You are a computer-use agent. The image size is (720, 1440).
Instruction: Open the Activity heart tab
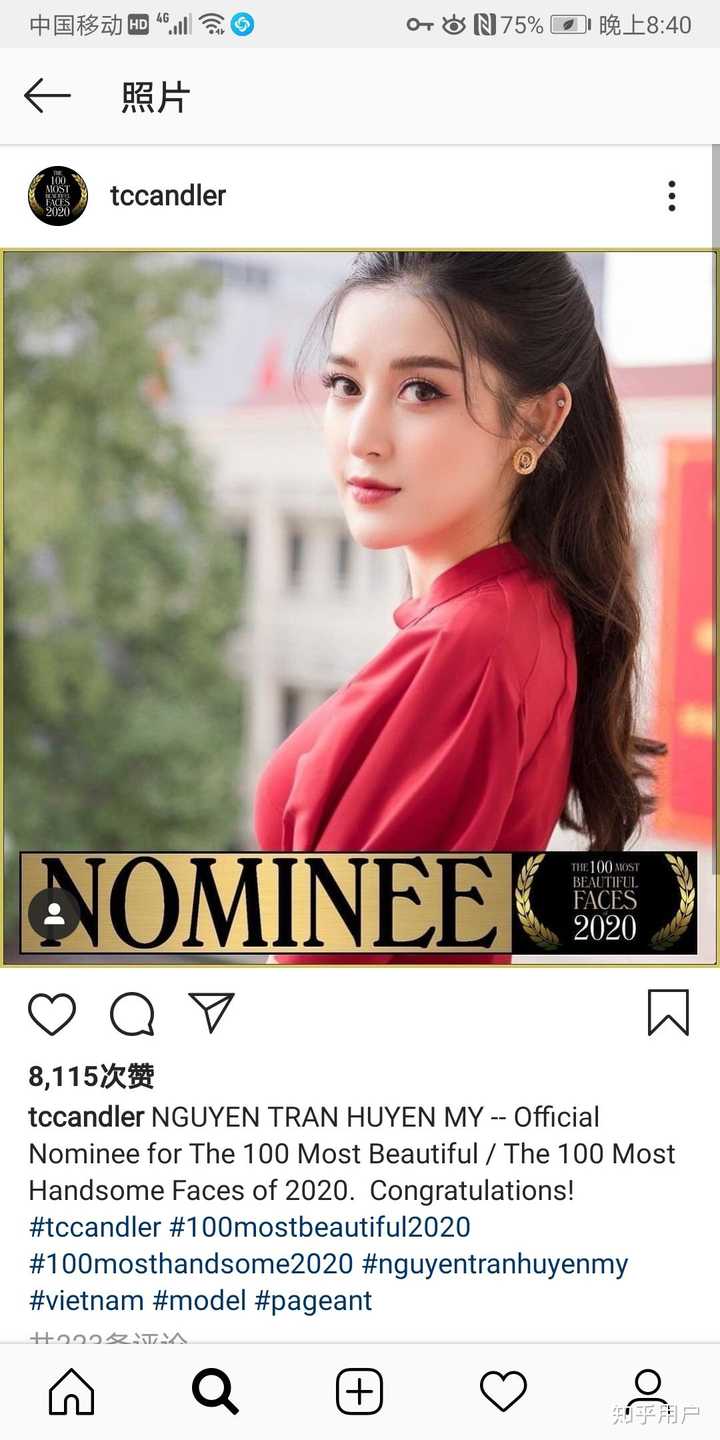click(503, 1391)
